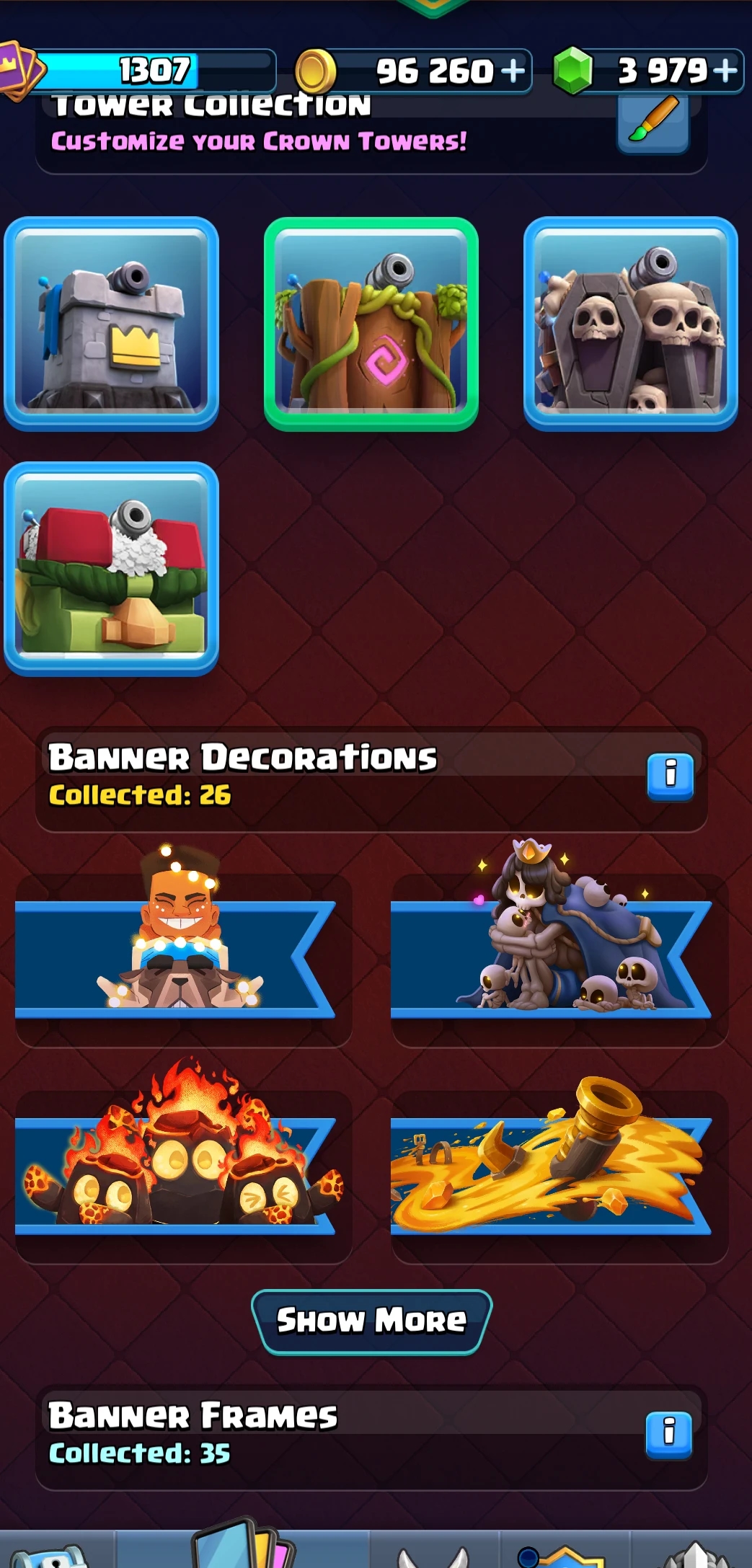752x1568 pixels.
Task: Select the default stone crown tower skin
Action: (x=112, y=324)
